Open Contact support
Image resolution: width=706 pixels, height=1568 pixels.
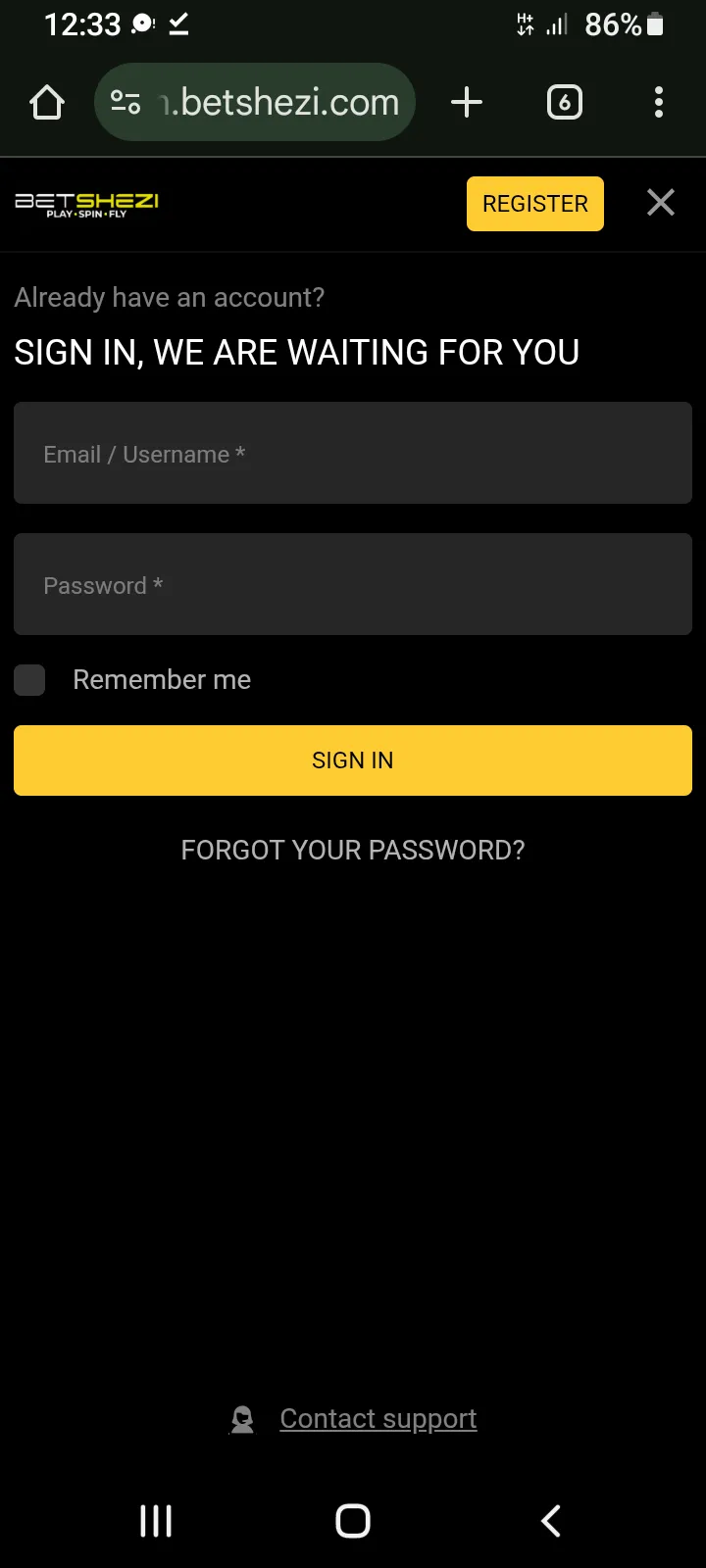[378, 1418]
